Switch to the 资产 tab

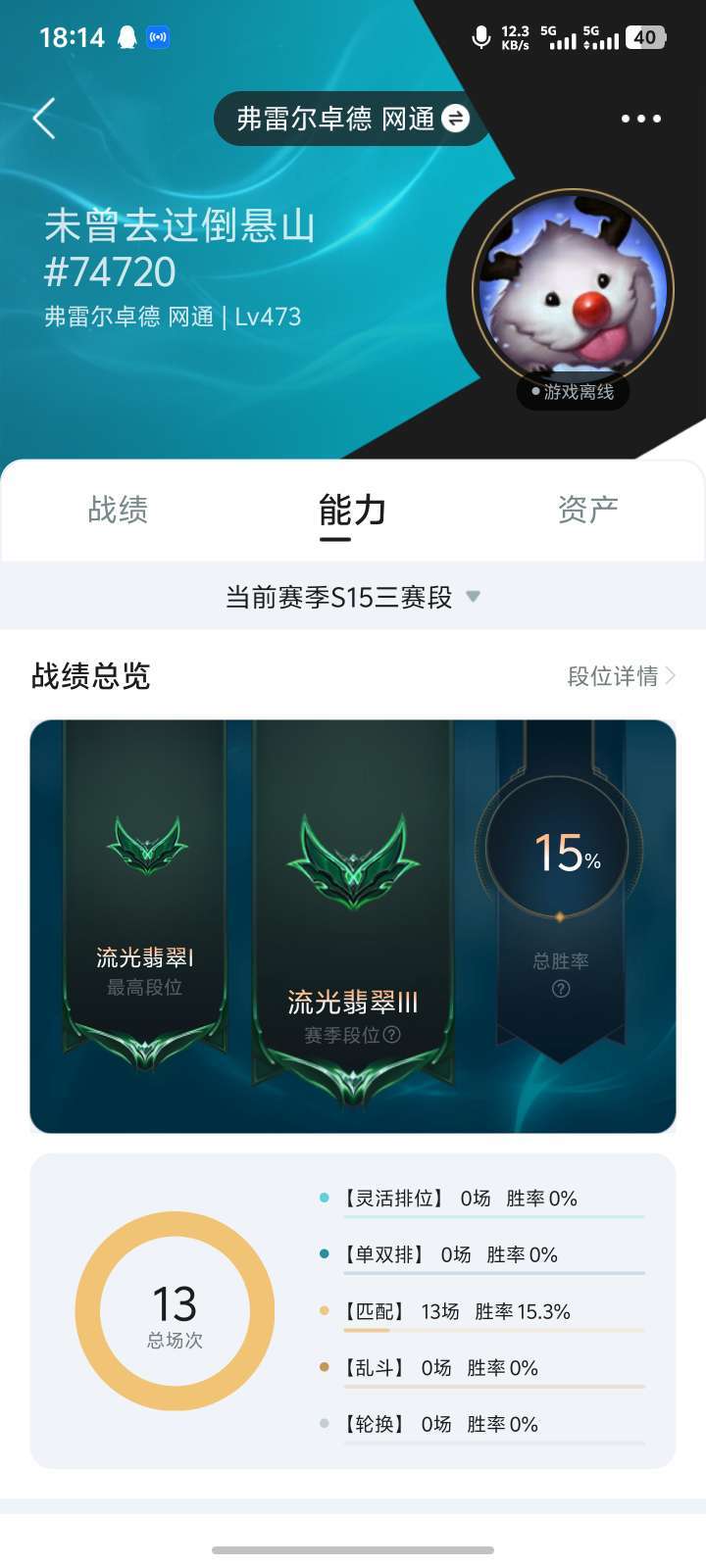(x=588, y=510)
